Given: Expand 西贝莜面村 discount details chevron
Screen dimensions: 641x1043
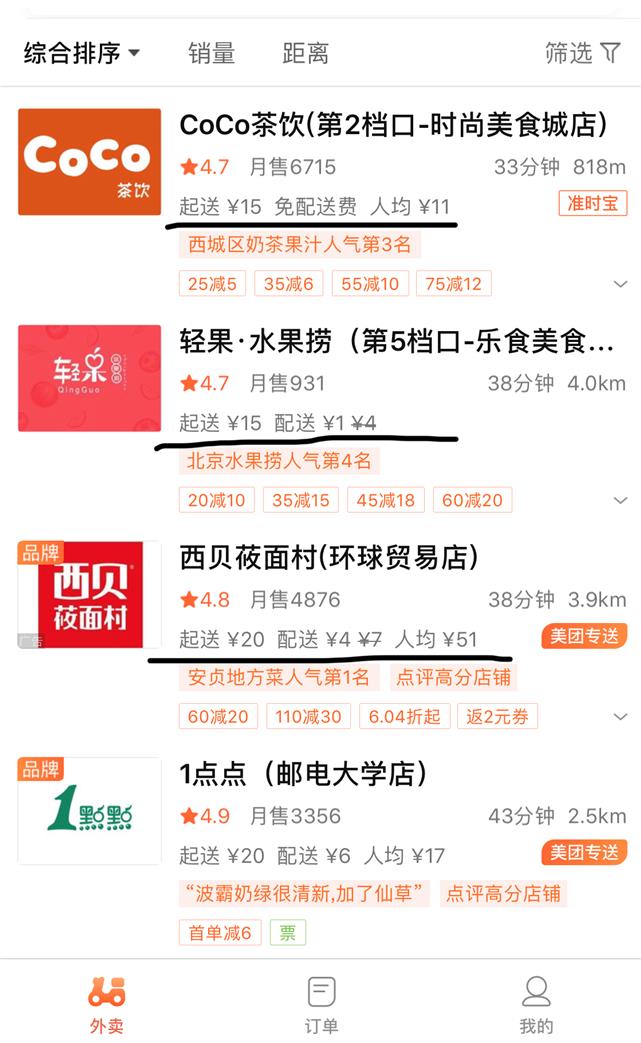Looking at the screenshot, I should click(620, 717).
